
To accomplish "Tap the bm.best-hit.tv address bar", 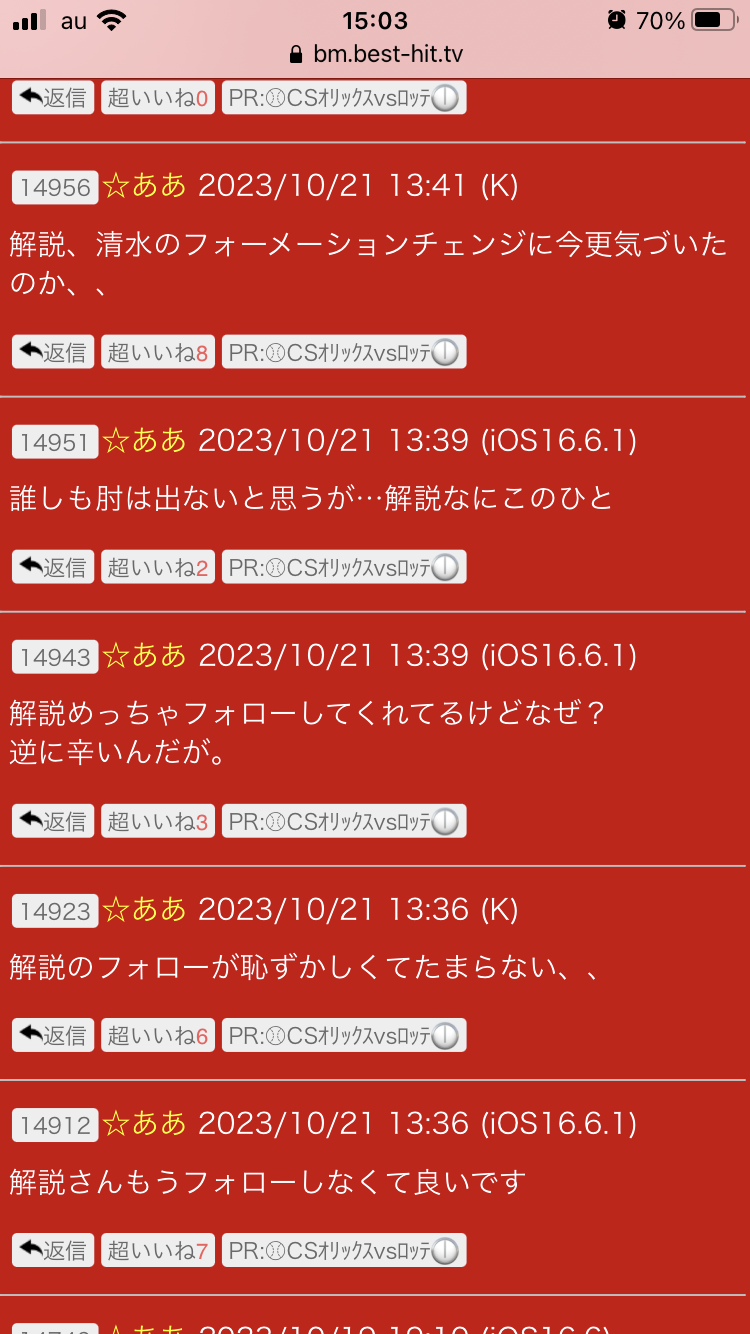I will click(x=375, y=54).
